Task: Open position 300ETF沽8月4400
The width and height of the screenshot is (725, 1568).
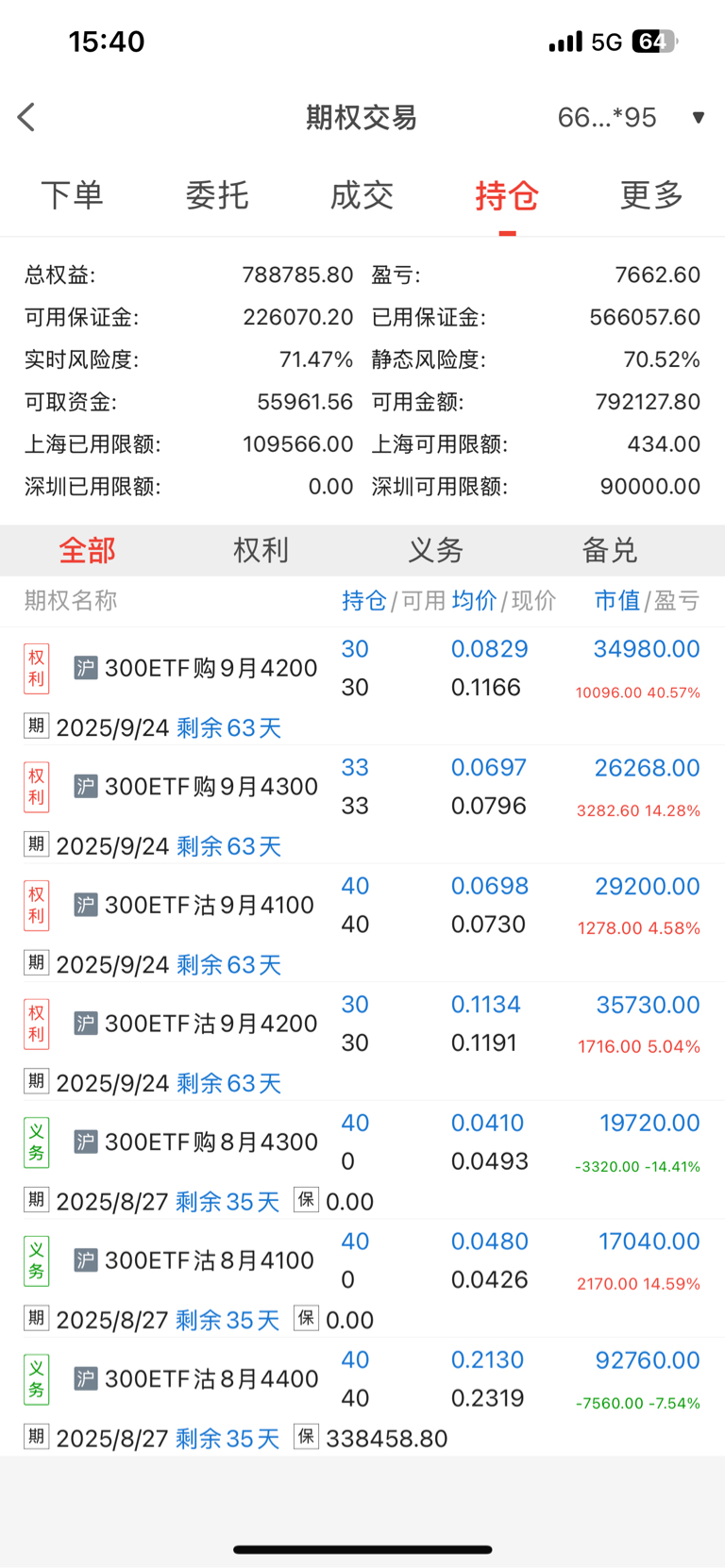Action: point(362,1396)
